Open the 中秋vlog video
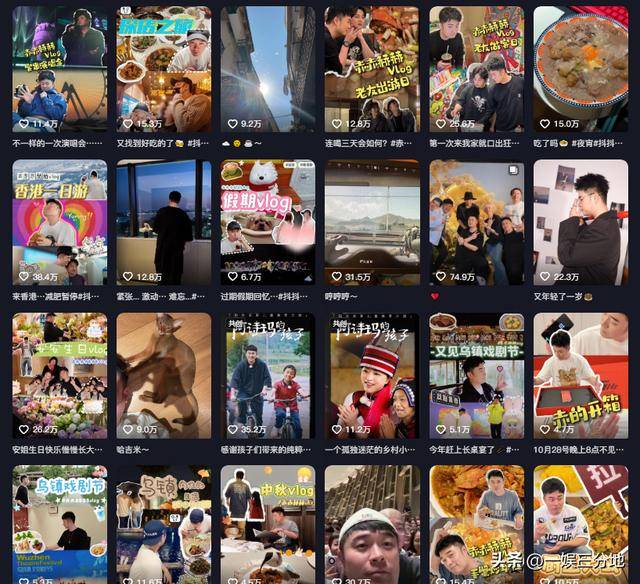The image size is (640, 584). coord(267,525)
